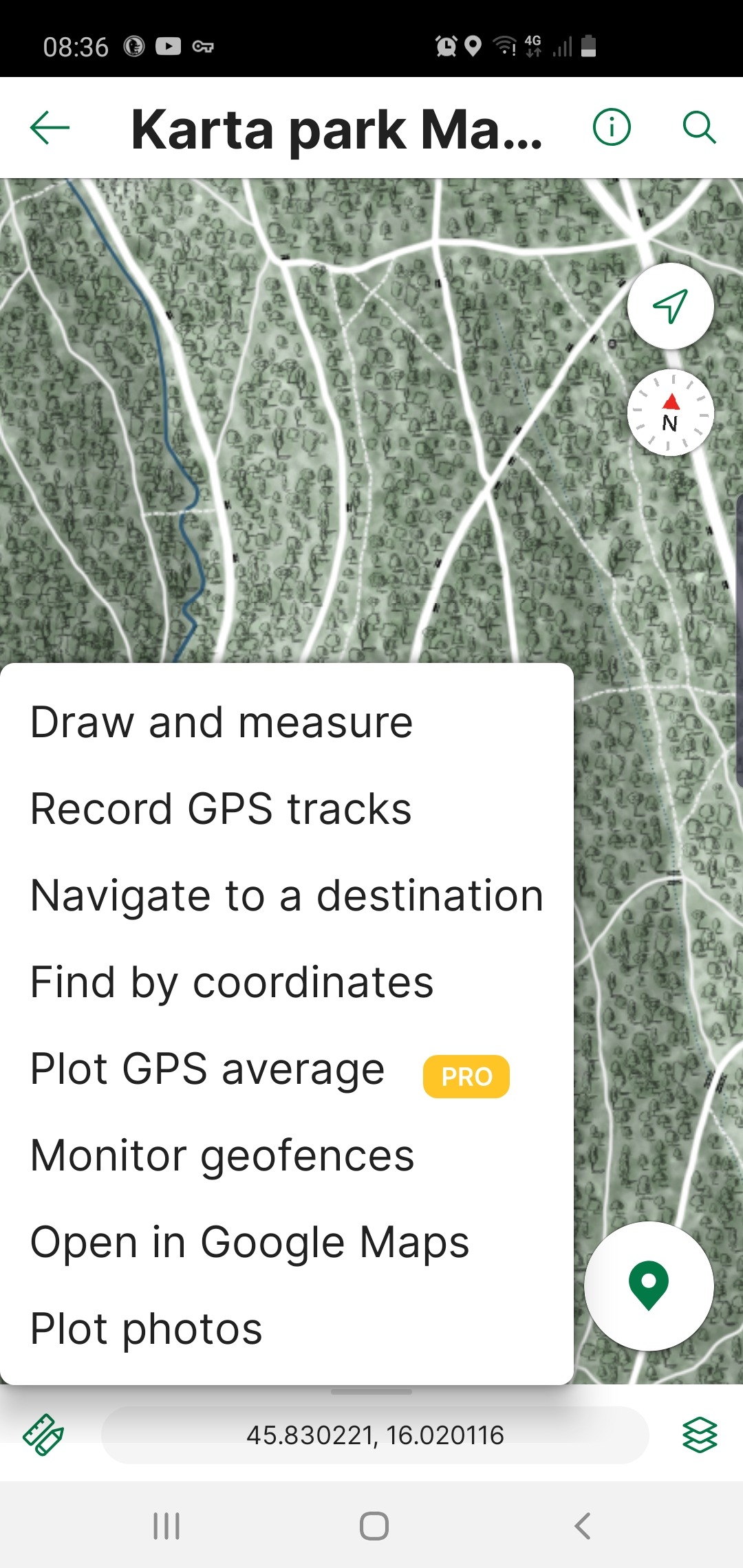Open the map layers icon
The width and height of the screenshot is (743, 1568).
coord(700,1435)
